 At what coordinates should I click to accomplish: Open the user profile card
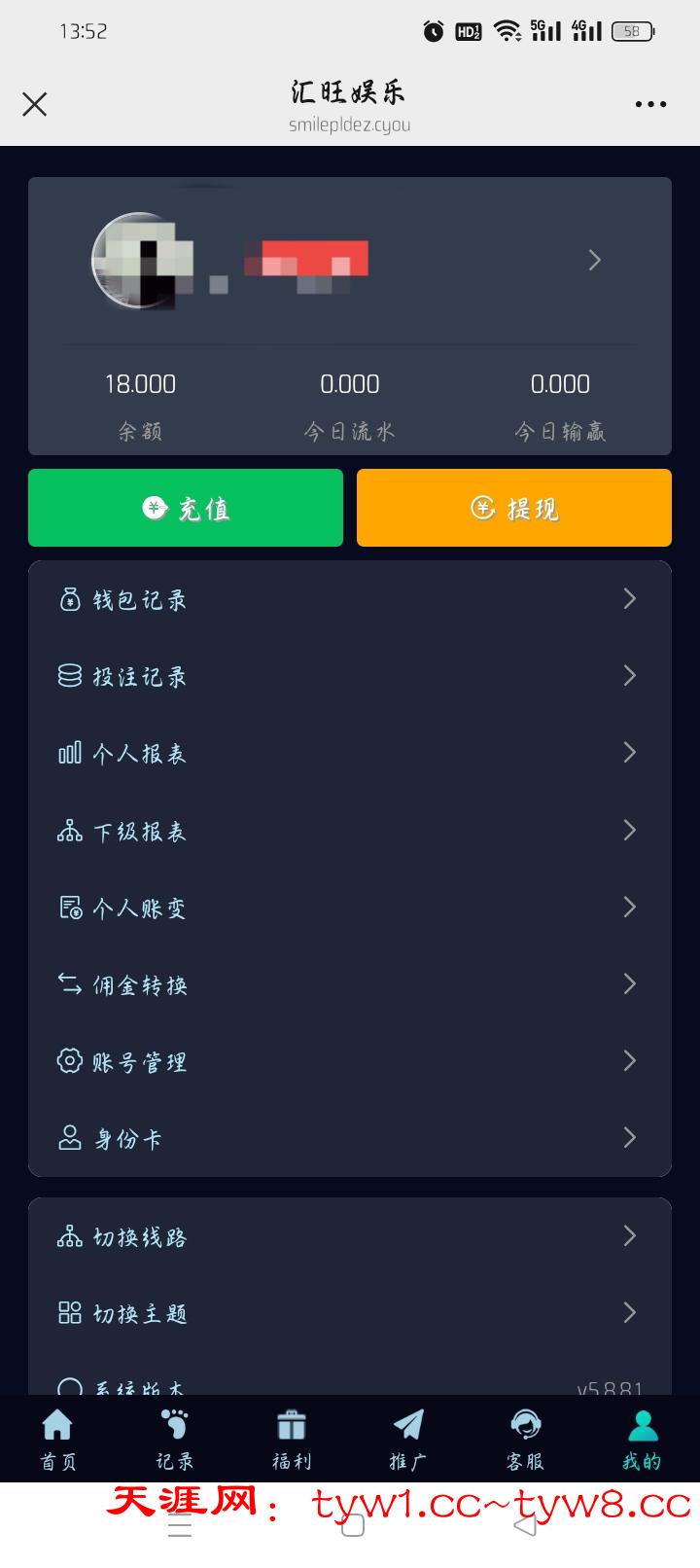[350, 260]
